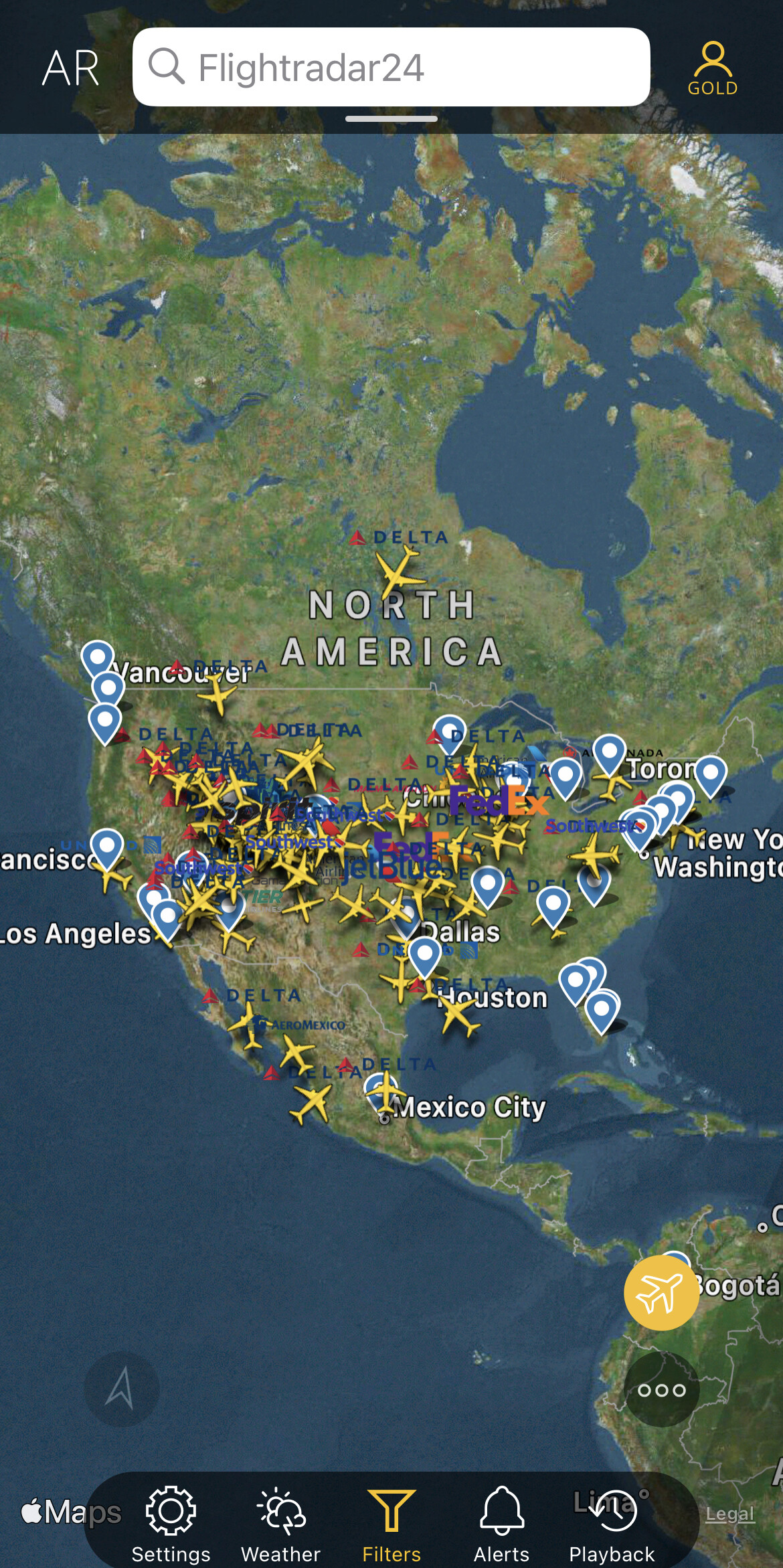
Task: Open Playback mode
Action: click(612, 1522)
